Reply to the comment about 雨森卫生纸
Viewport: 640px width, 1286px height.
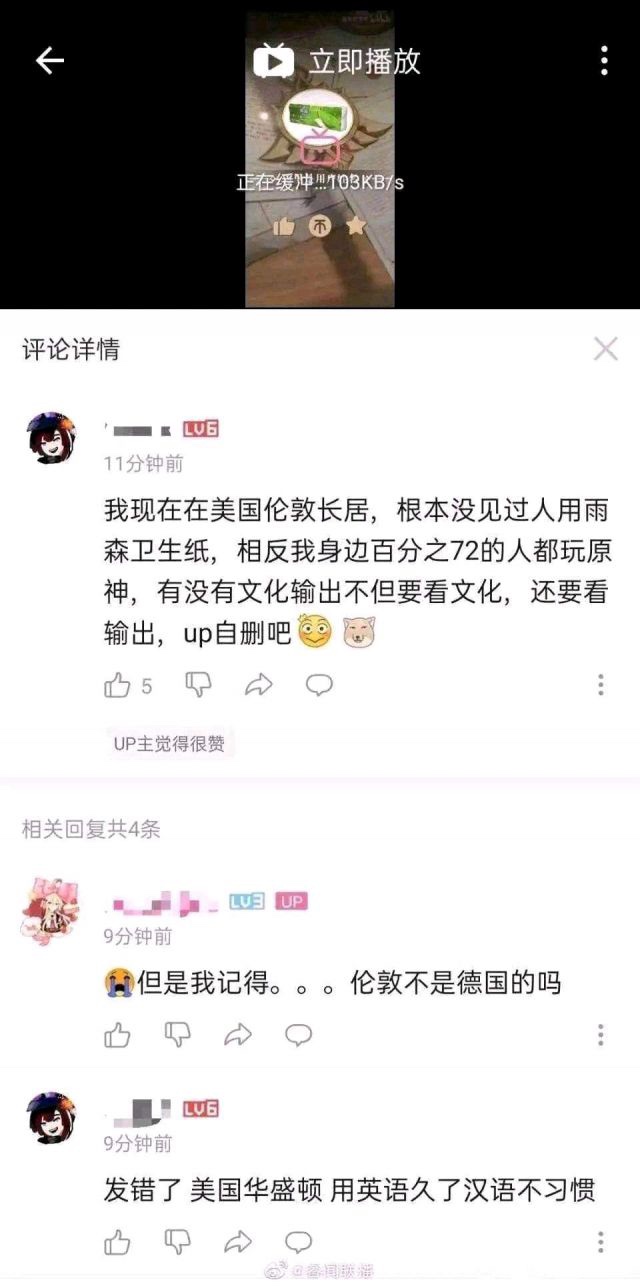click(319, 685)
